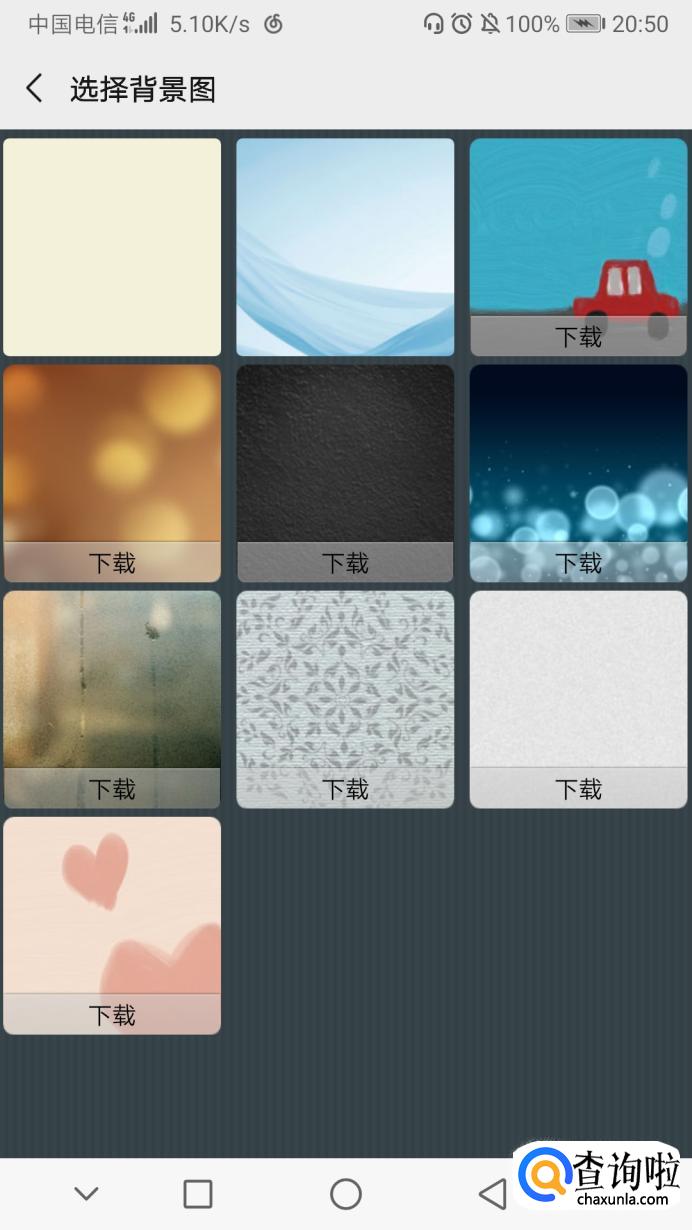692x1230 pixels.
Task: Download the dark blue bubbles background
Action: click(578, 563)
